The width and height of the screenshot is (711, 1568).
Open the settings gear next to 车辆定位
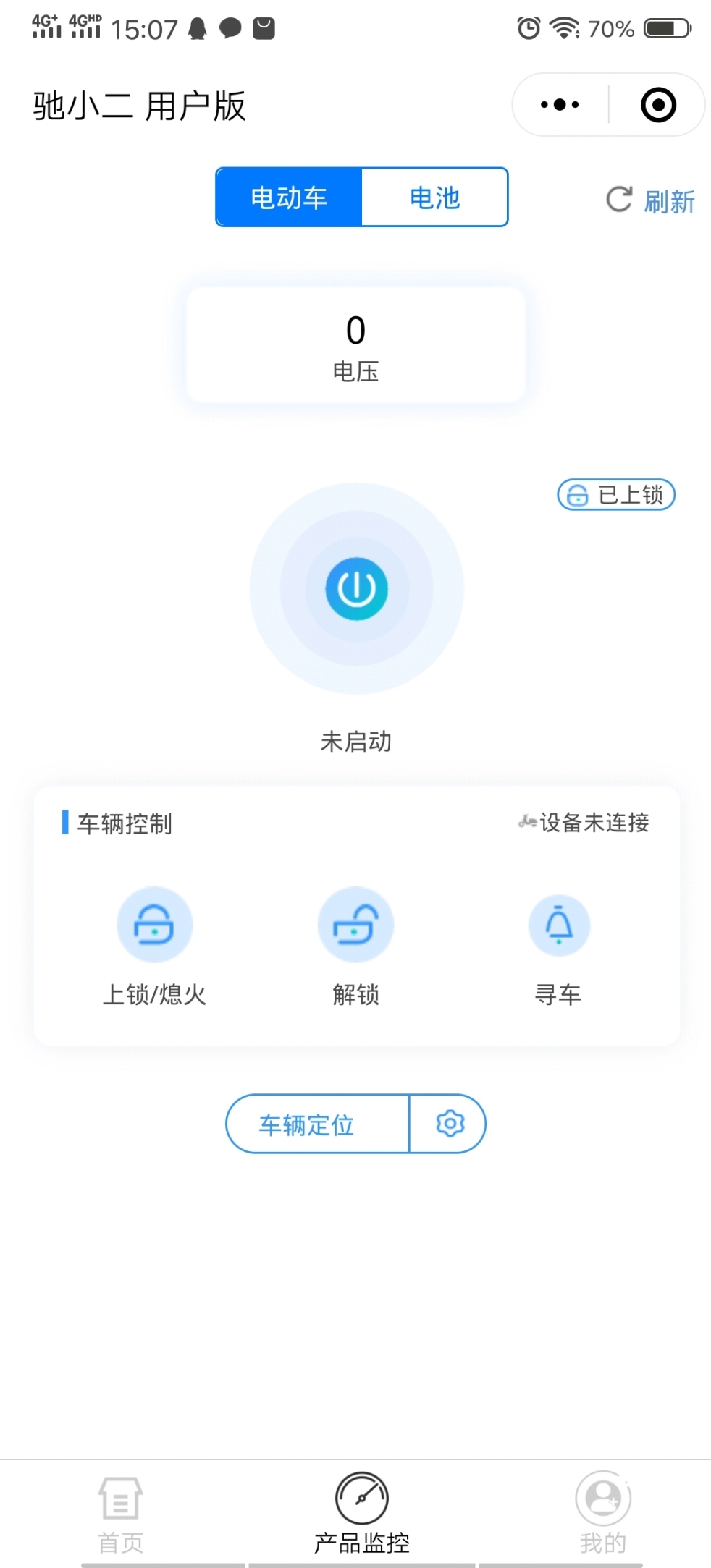point(449,1123)
